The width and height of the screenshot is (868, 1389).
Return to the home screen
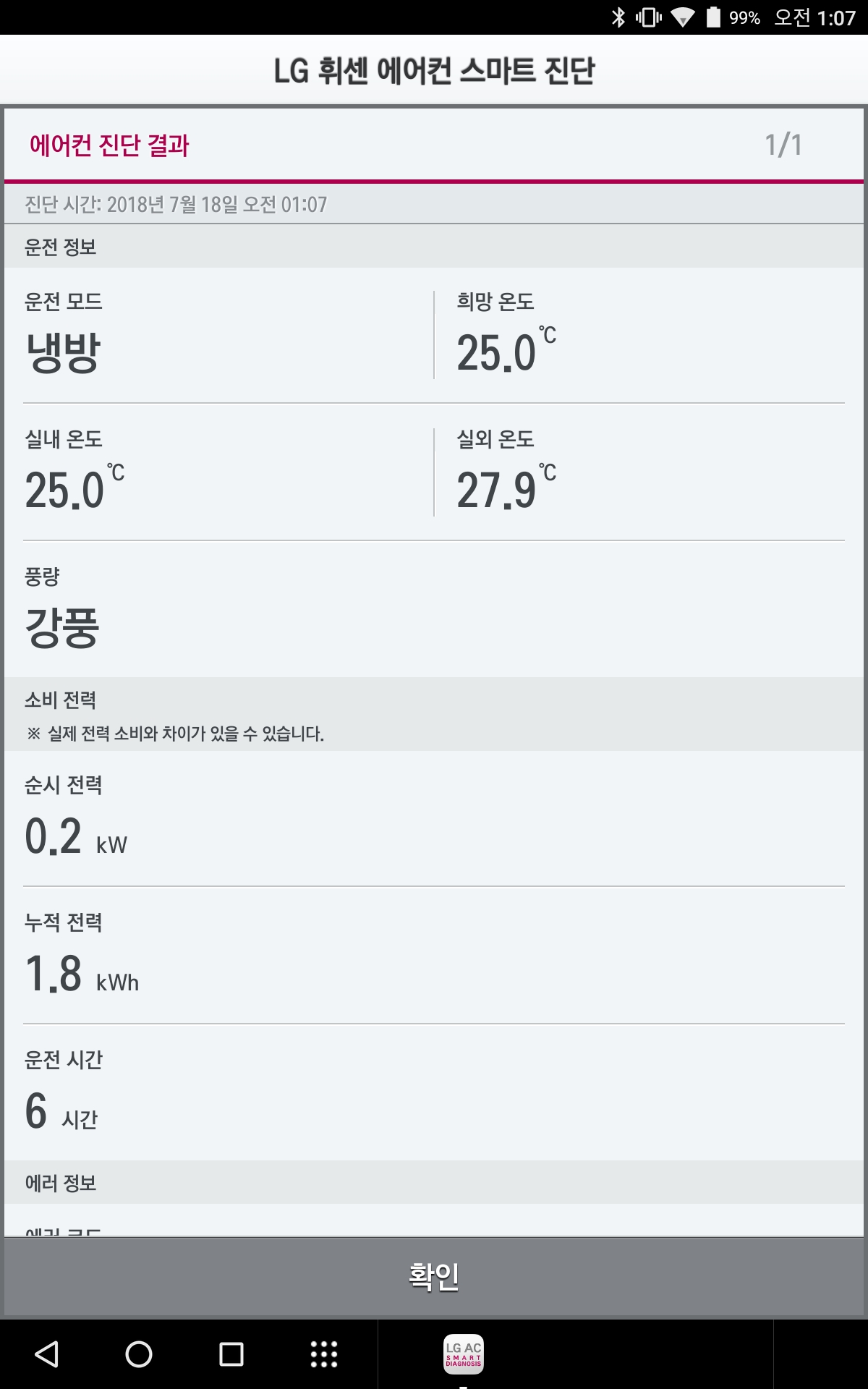click(x=139, y=1354)
